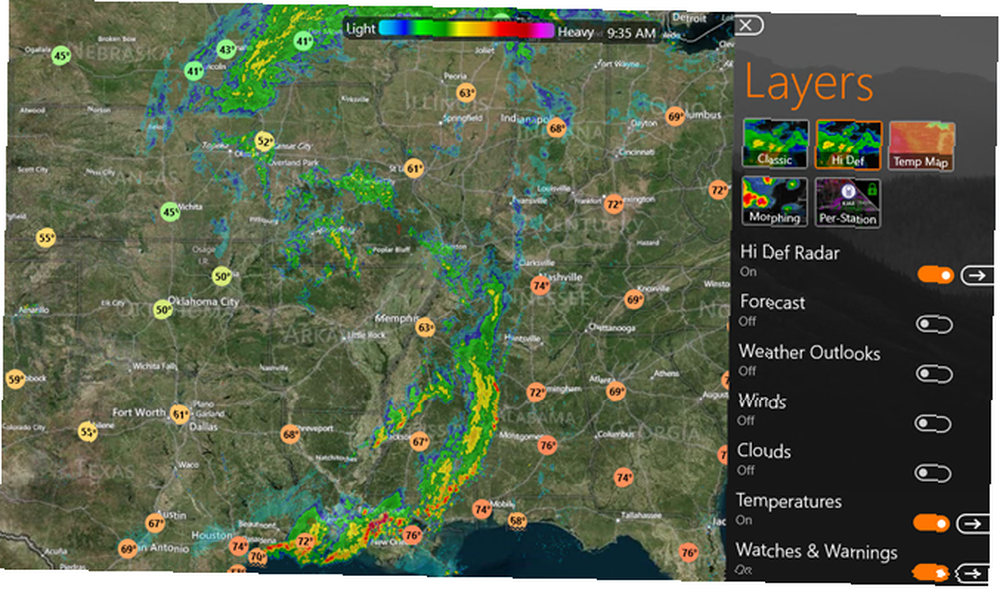
Task: Turn on Weather Outlooks
Action: pyautogui.click(x=934, y=374)
